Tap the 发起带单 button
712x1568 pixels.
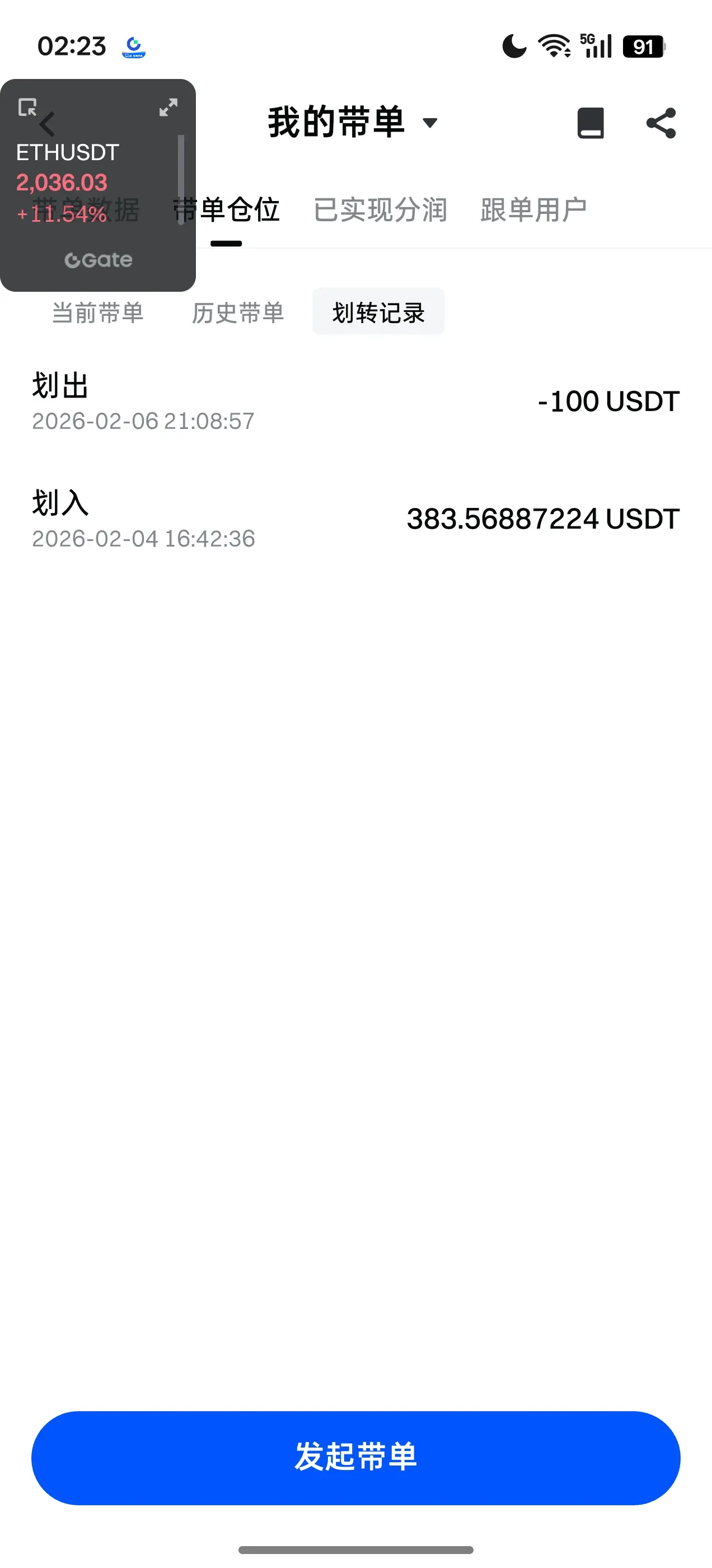coord(355,1457)
